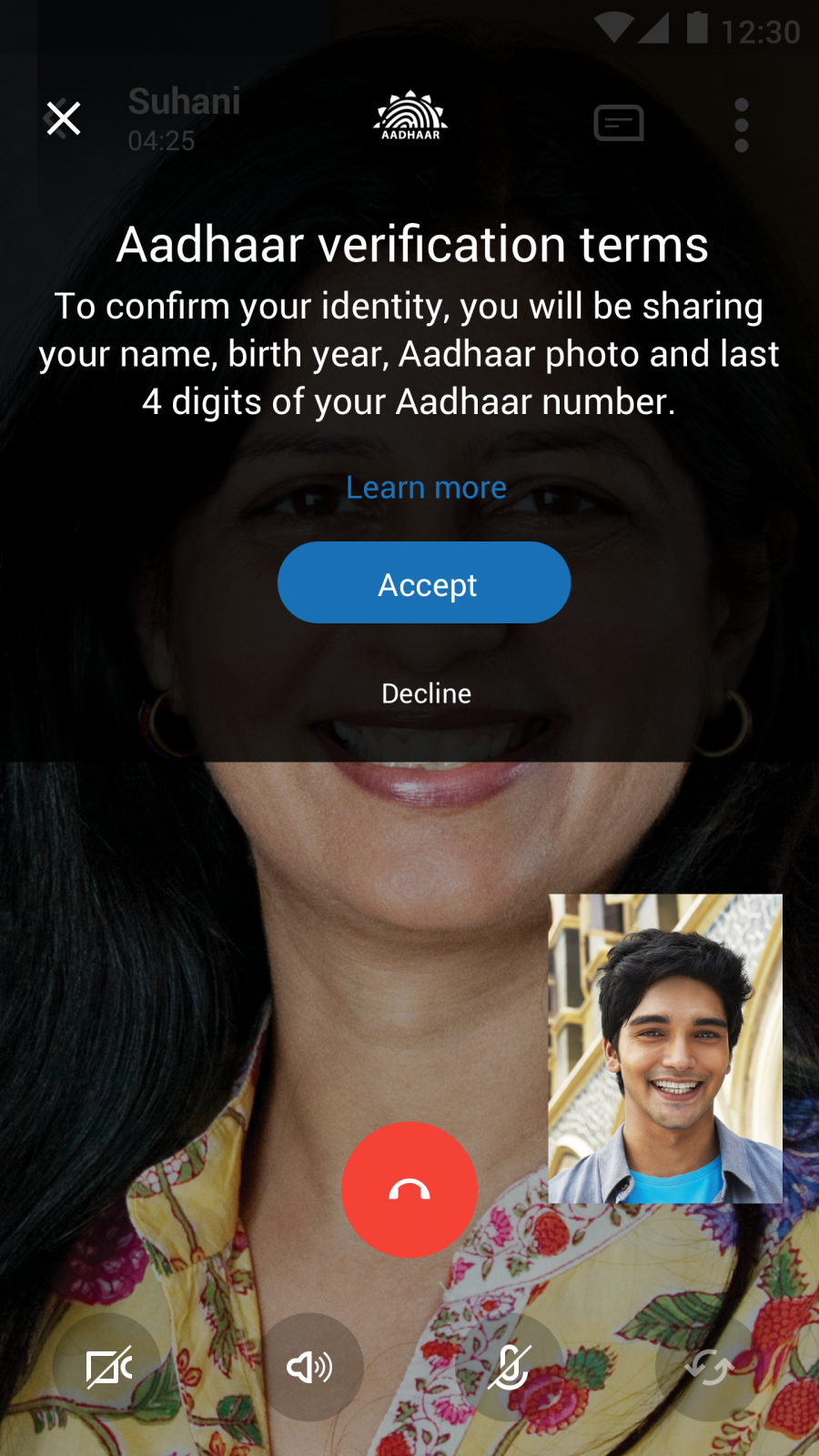Mute the microphone
Screen dimensions: 819x1456
point(510,1367)
